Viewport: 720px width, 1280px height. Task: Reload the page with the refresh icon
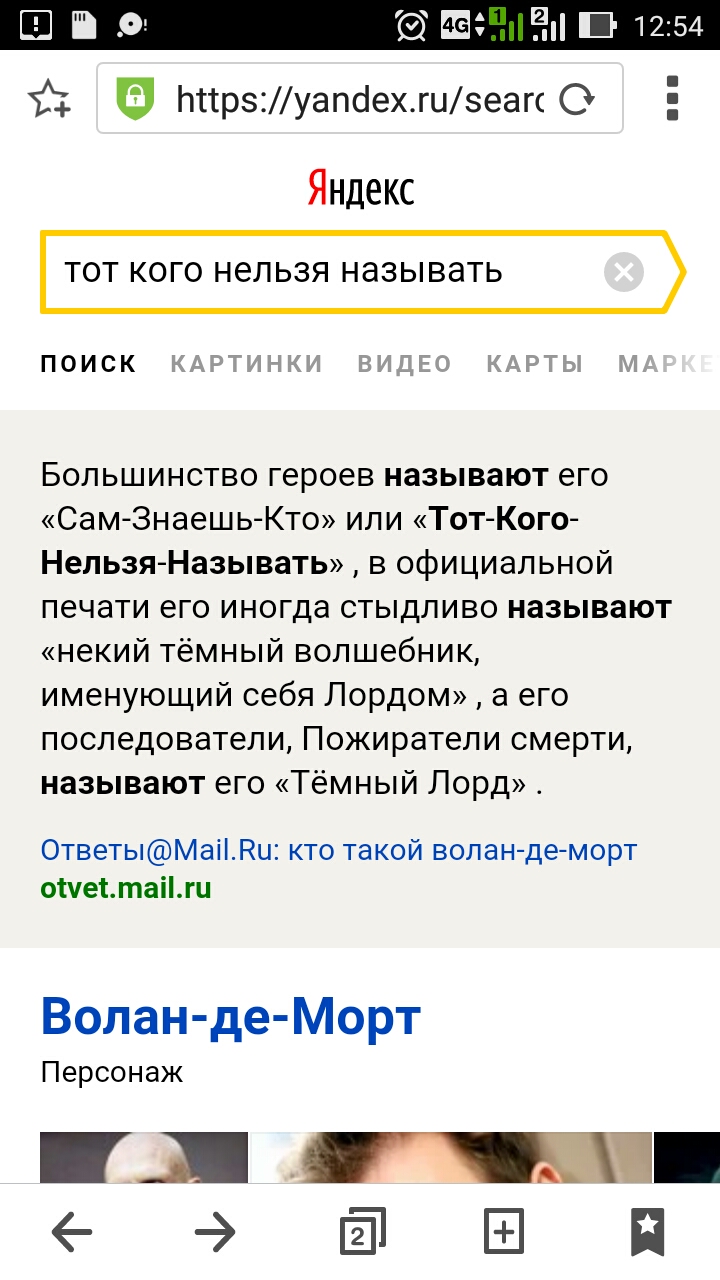[x=577, y=99]
